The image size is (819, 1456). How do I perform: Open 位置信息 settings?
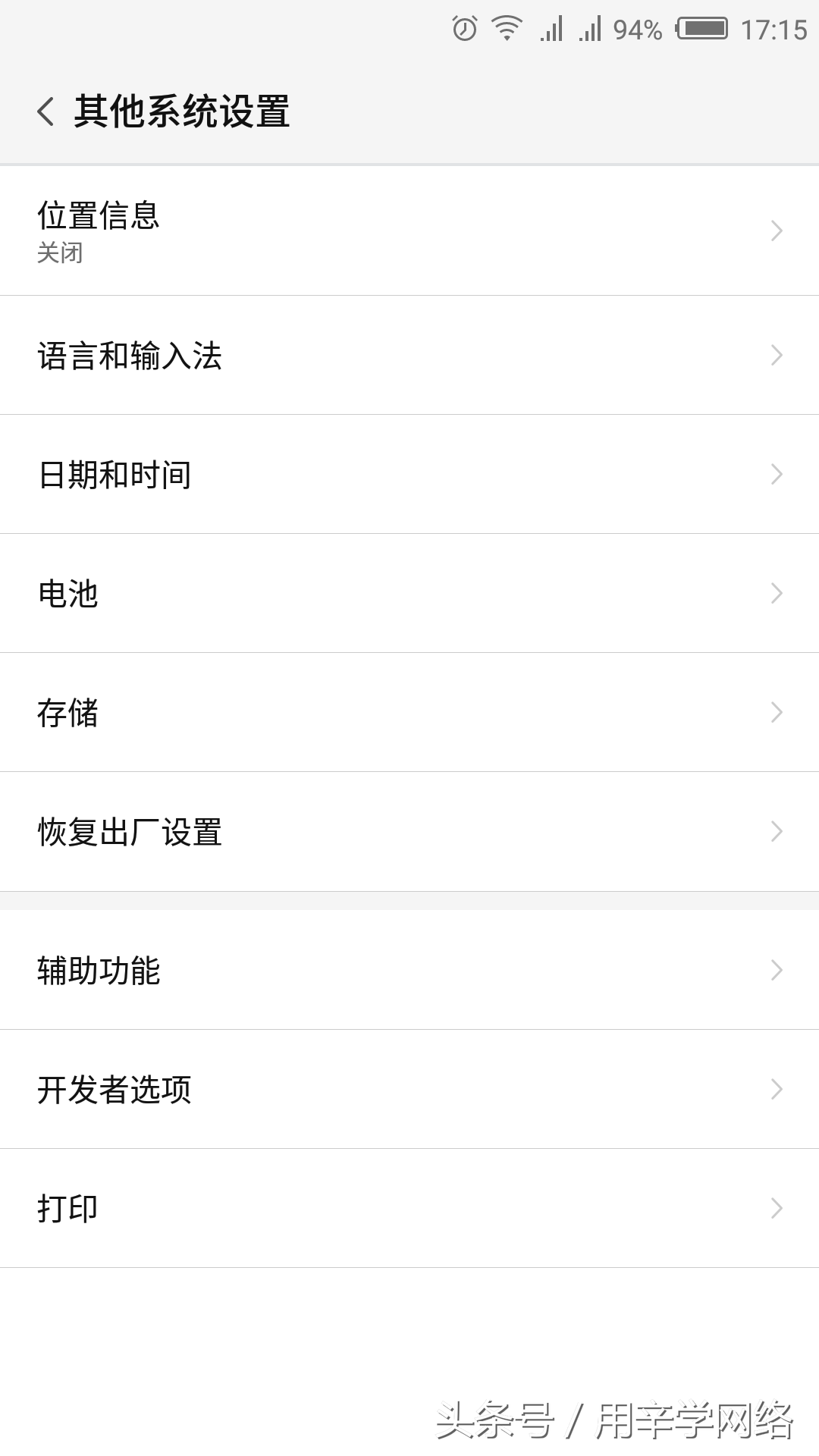point(409,231)
